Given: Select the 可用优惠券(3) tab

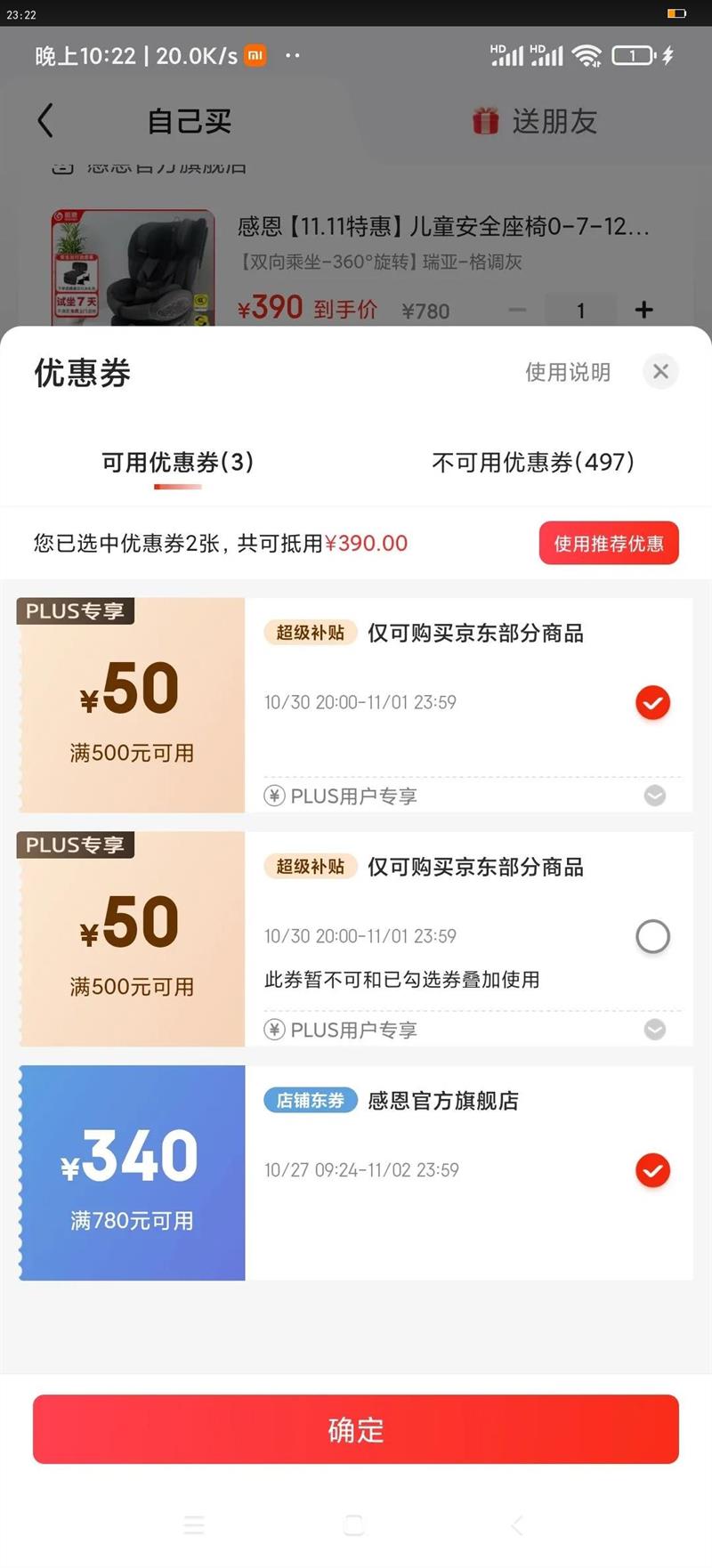Looking at the screenshot, I should coord(177,462).
